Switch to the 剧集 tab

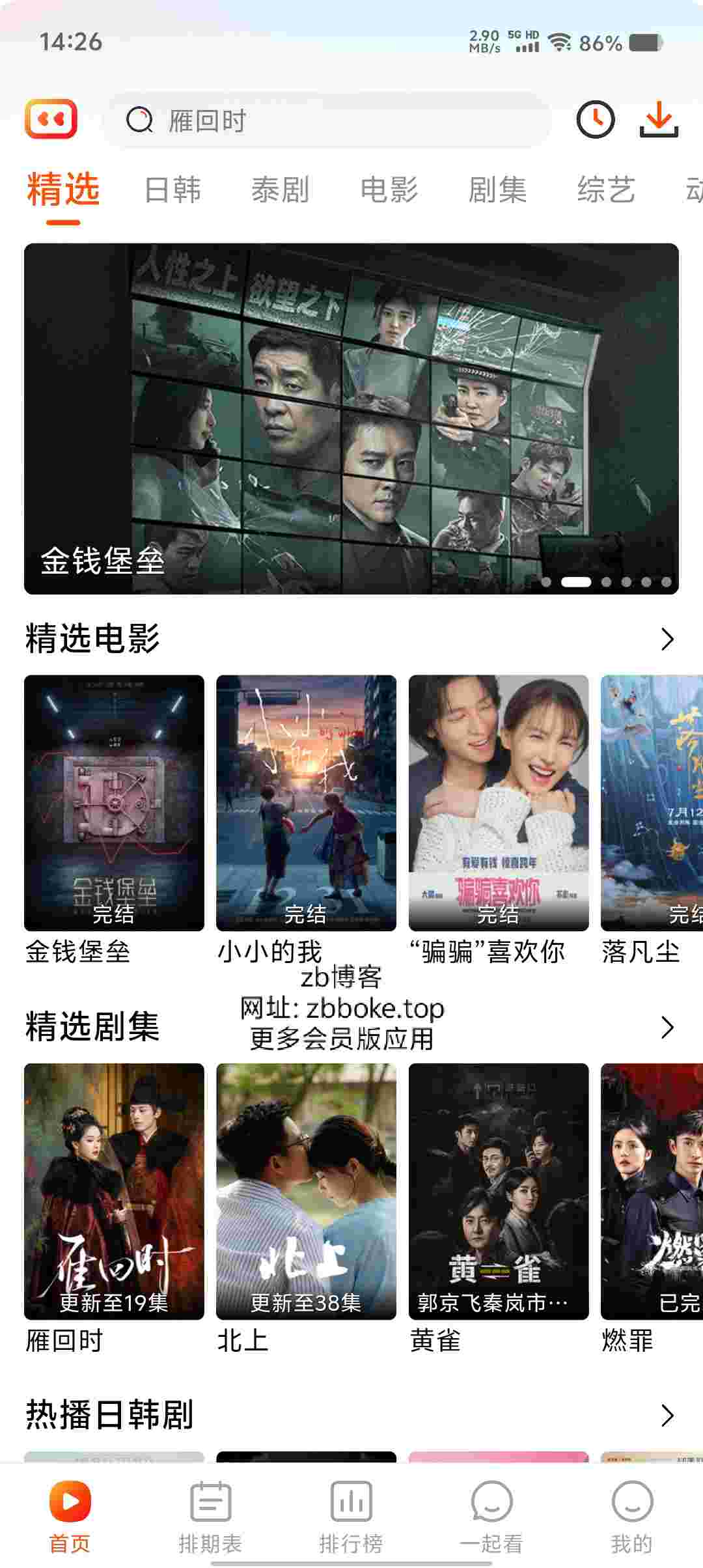coord(497,190)
